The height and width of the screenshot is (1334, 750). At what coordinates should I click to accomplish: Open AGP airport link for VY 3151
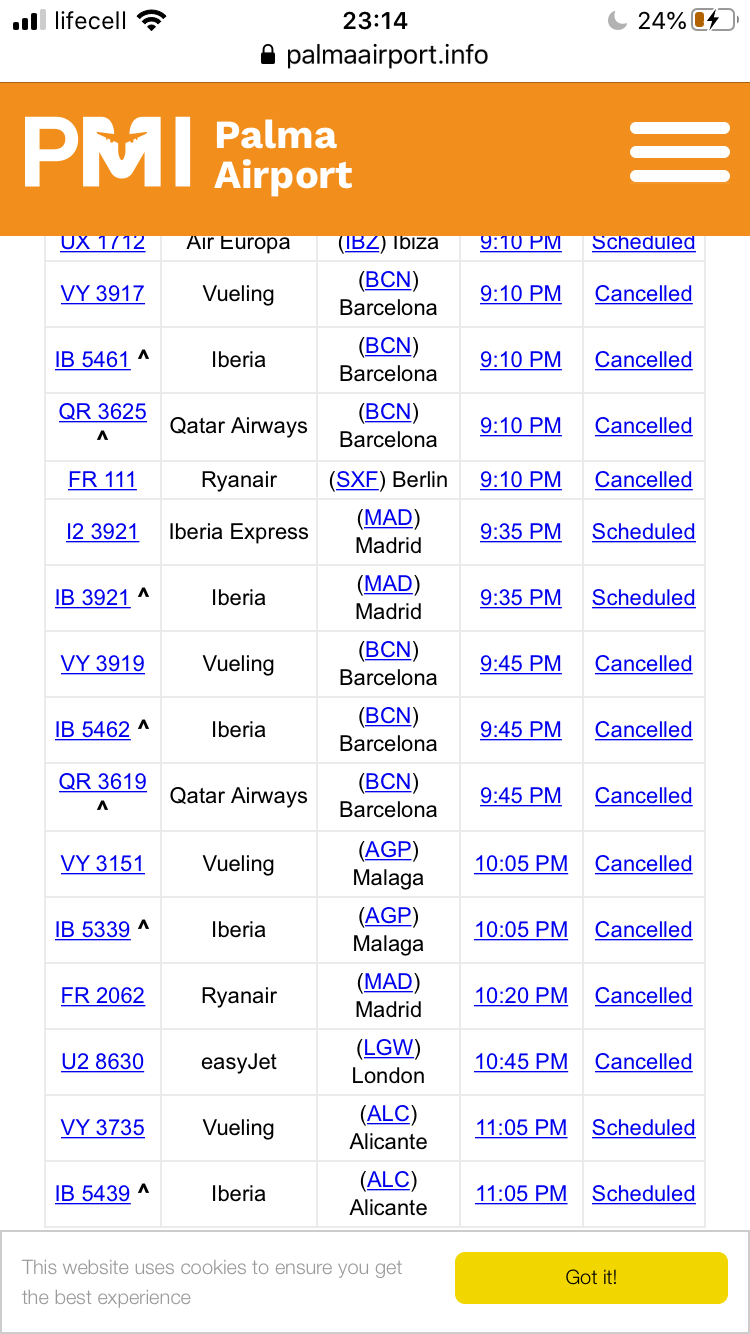click(389, 850)
